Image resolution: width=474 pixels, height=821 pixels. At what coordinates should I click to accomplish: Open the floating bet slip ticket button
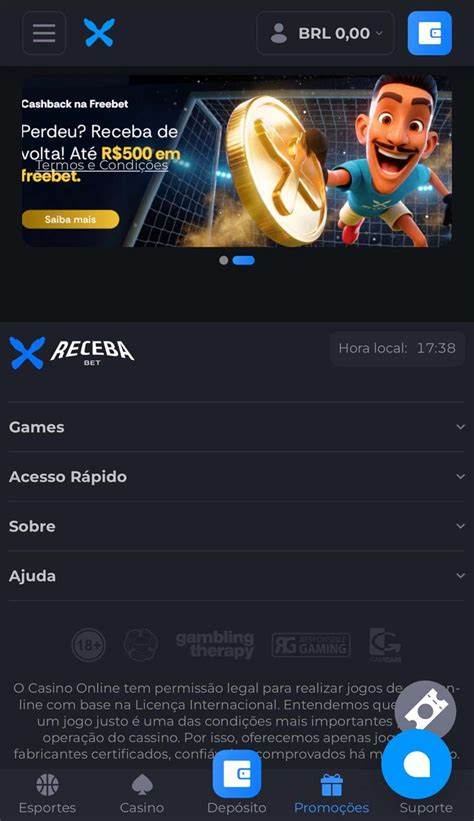425,711
